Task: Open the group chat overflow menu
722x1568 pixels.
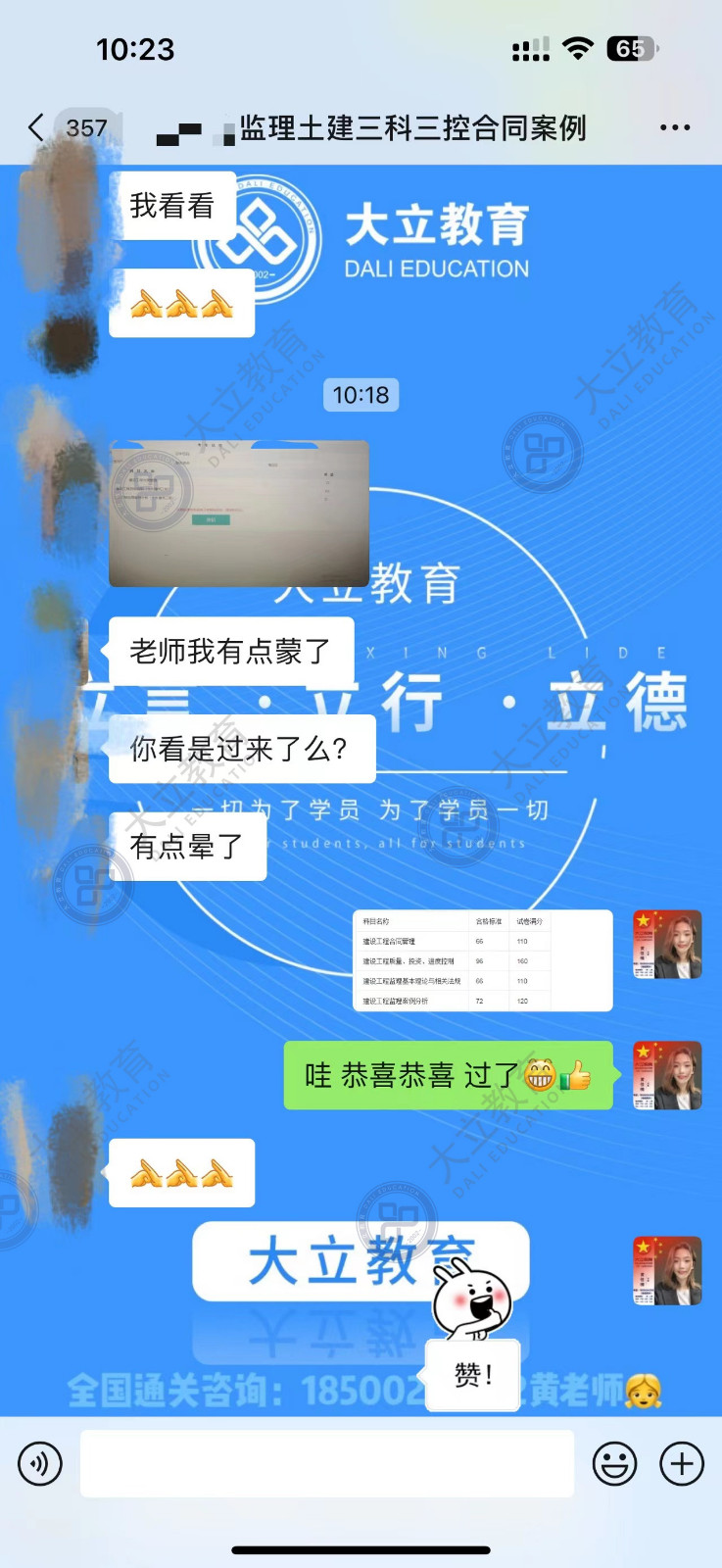Action: pos(674,127)
